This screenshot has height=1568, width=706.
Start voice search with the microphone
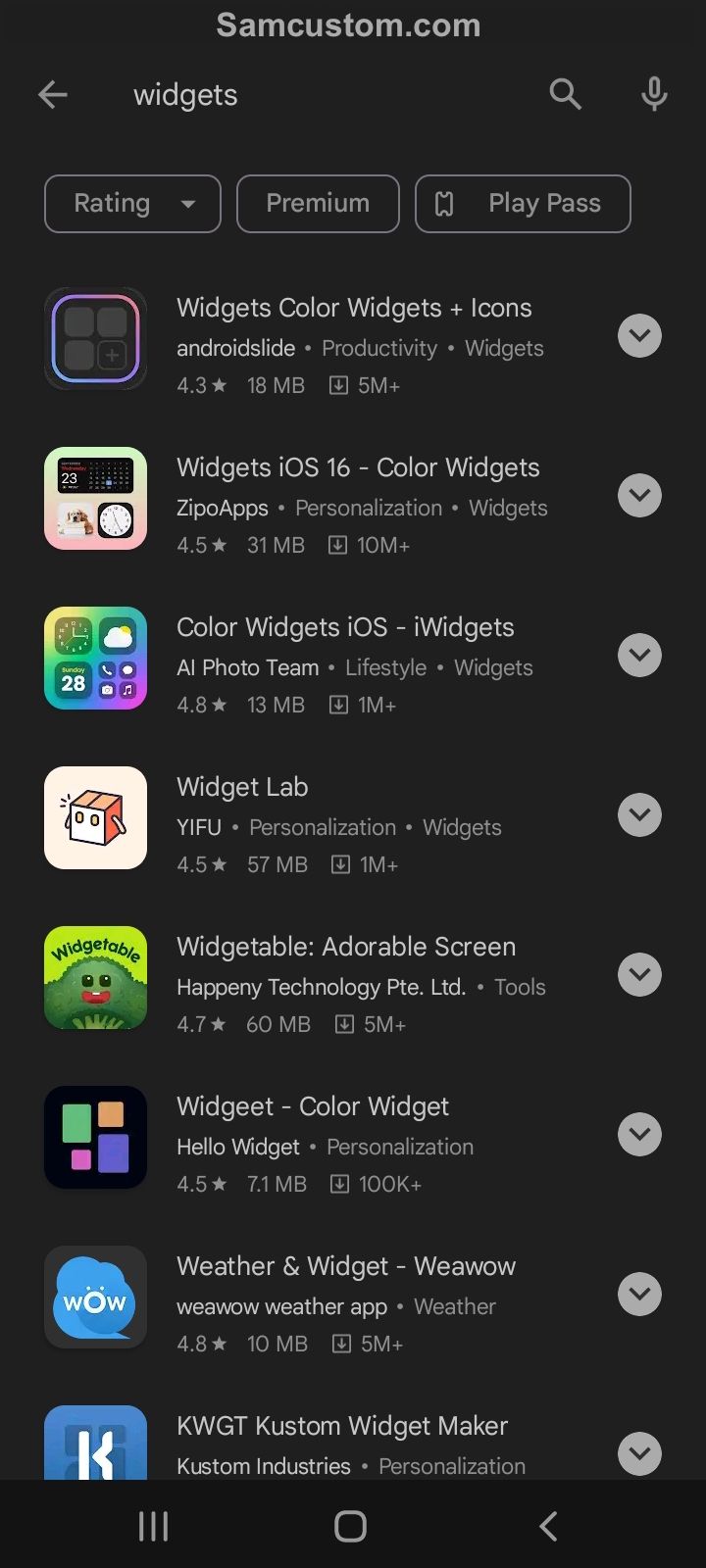click(x=654, y=95)
